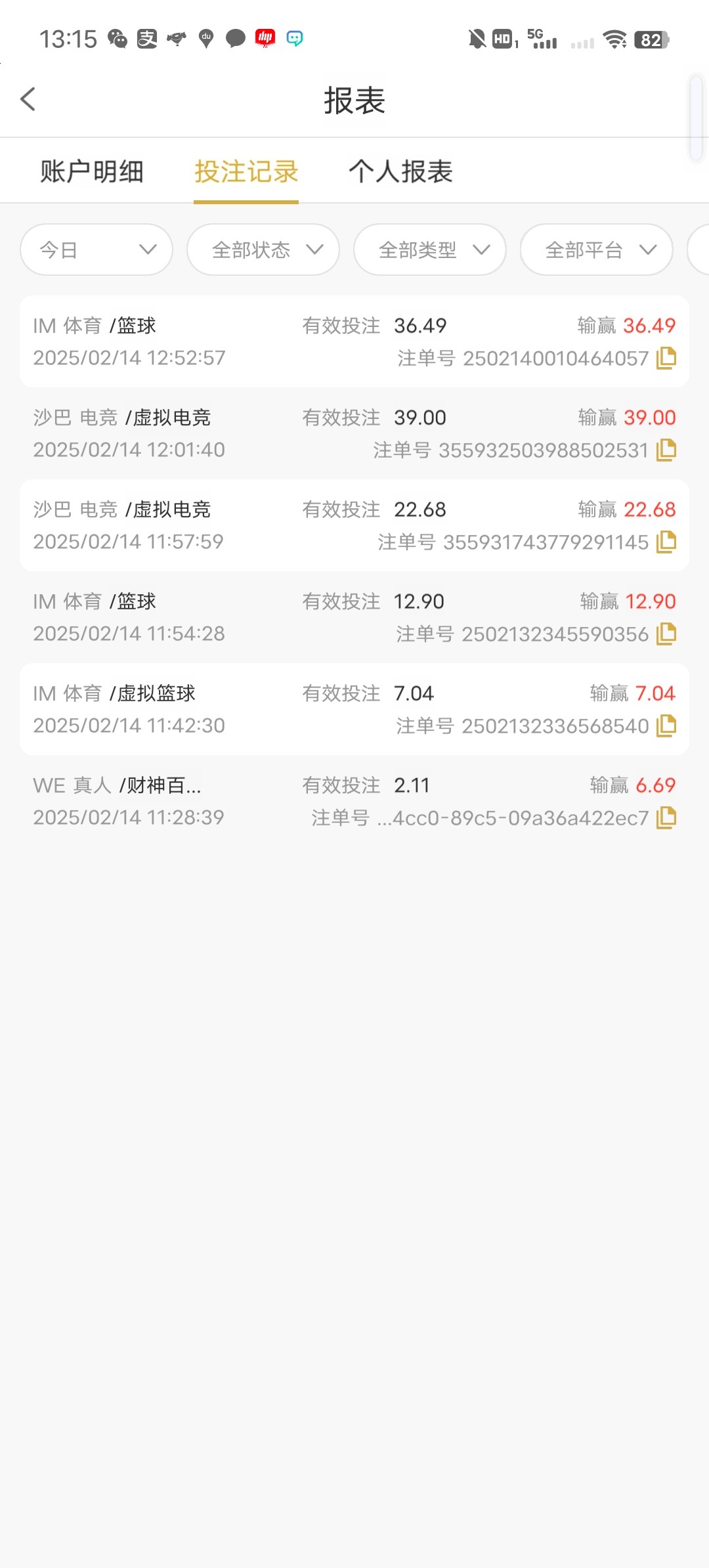Copy bet number 2502132336568540

click(666, 726)
